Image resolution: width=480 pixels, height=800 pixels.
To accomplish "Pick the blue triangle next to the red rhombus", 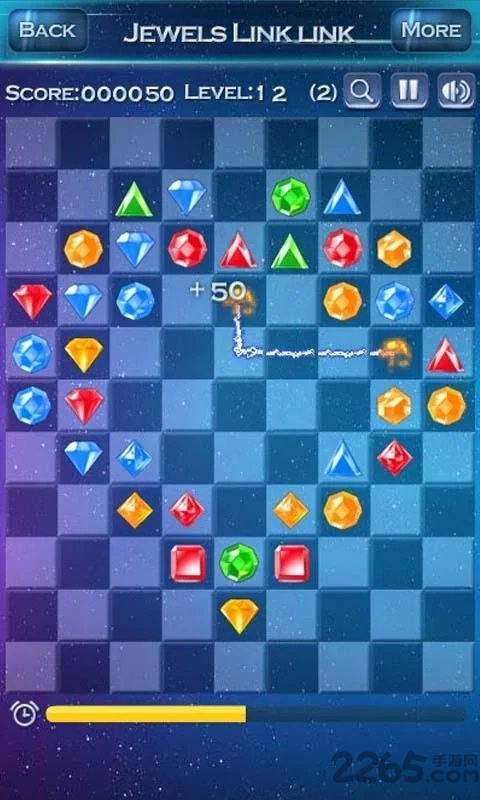I will 343,458.
